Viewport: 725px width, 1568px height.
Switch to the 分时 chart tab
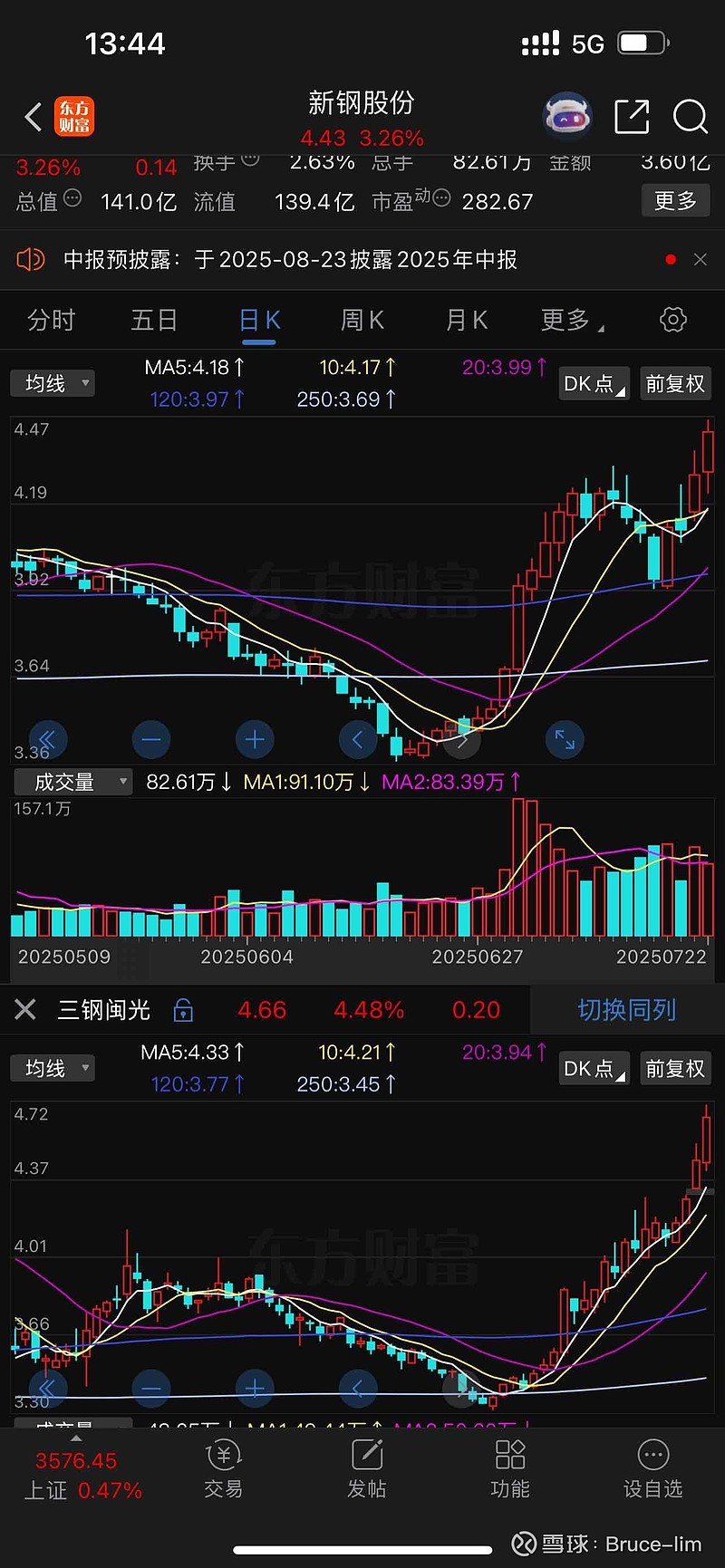[x=51, y=320]
